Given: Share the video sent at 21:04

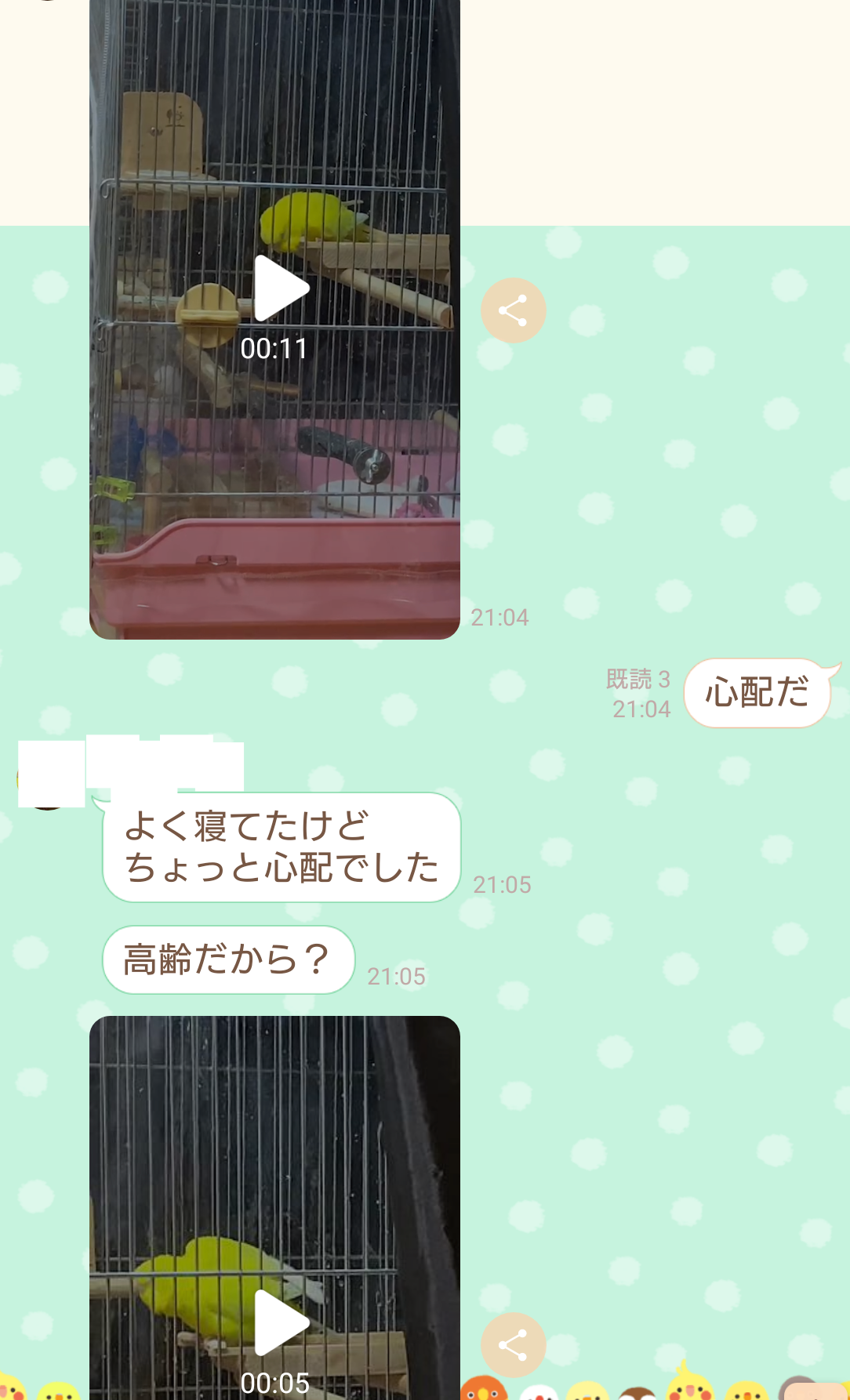Looking at the screenshot, I should 514,310.
